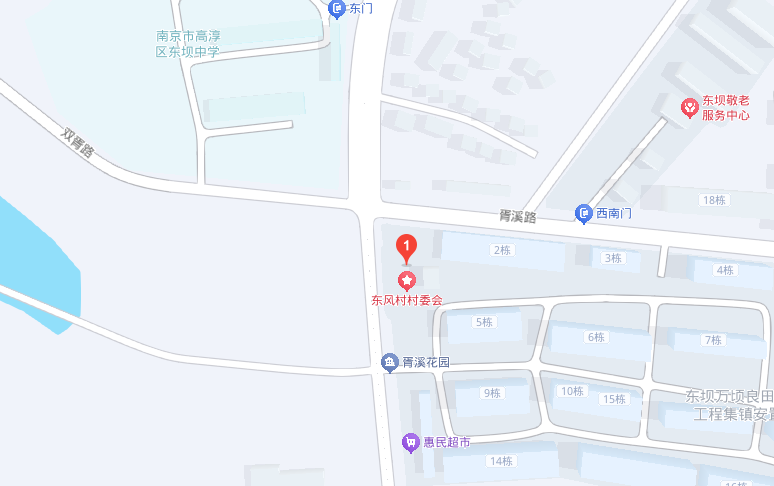Select the 西南门 gate marker
The height and width of the screenshot is (486, 774).
584,213
